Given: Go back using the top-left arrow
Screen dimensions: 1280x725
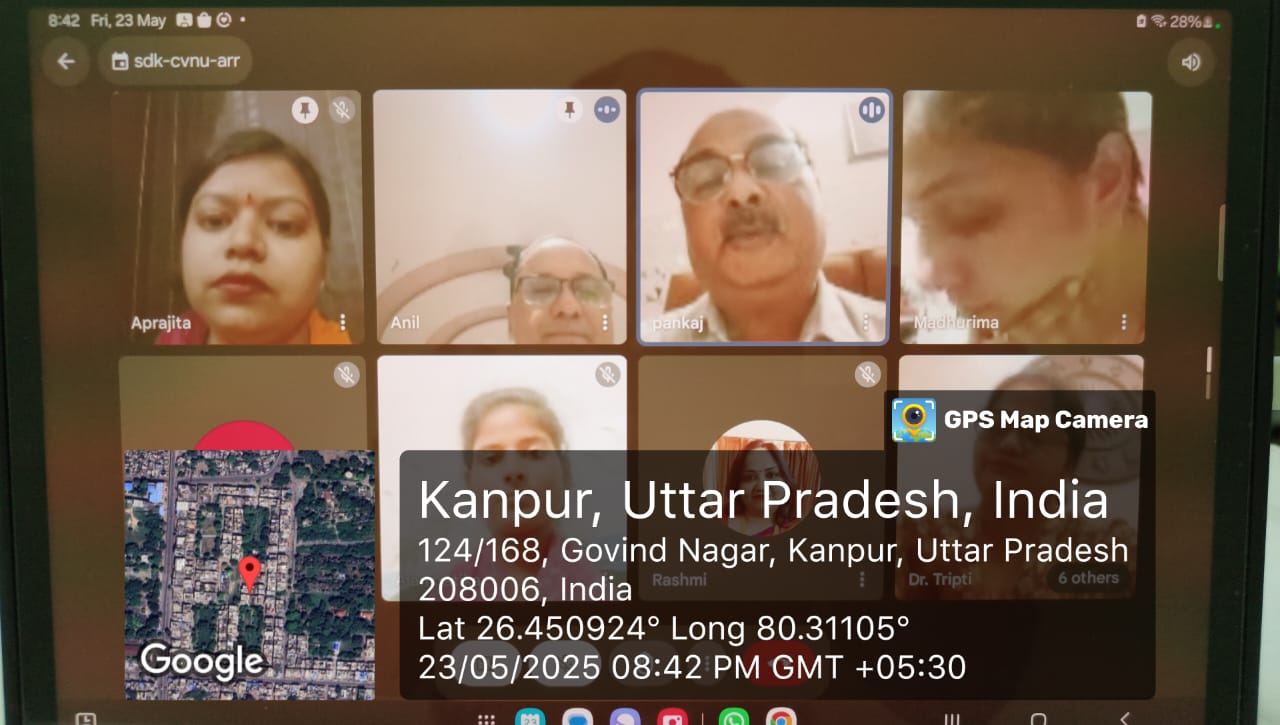Looking at the screenshot, I should tap(66, 62).
